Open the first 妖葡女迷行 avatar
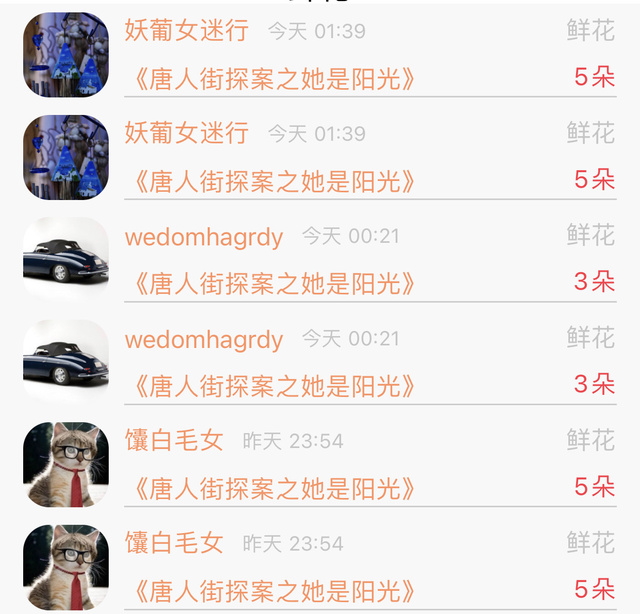640x614 pixels. 66,55
